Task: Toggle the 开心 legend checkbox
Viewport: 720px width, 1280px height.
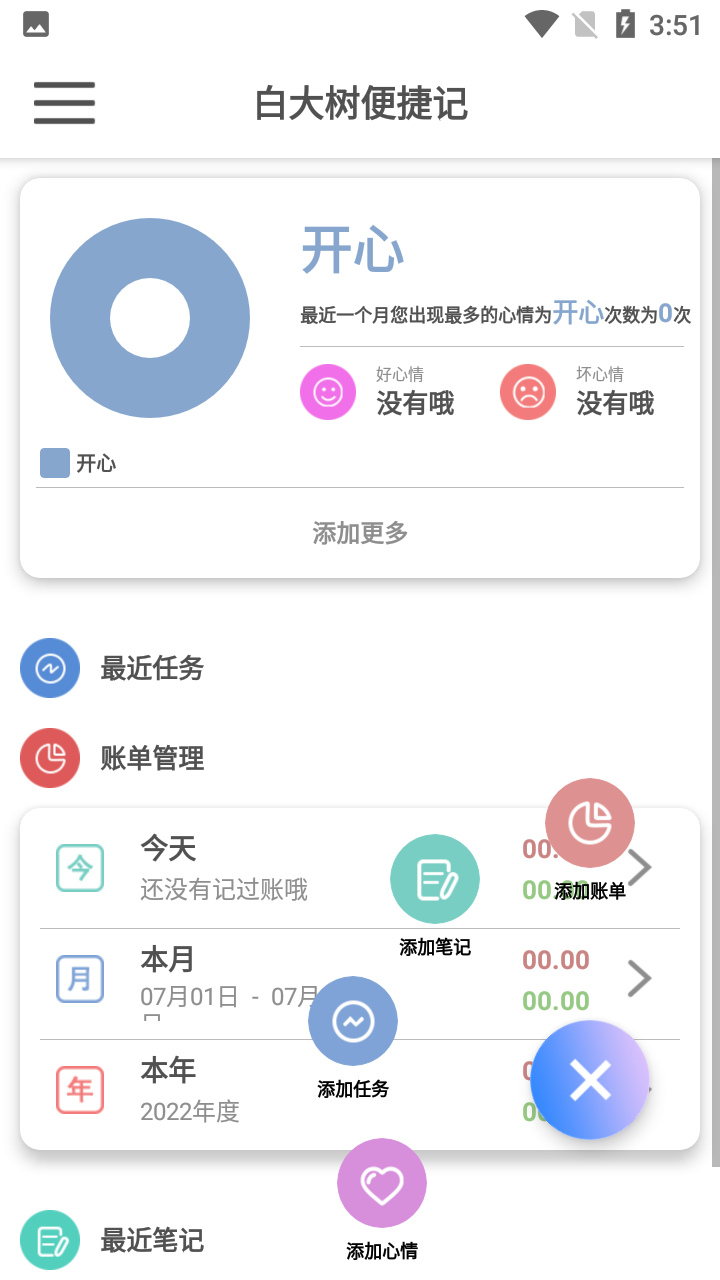Action: (x=54, y=463)
